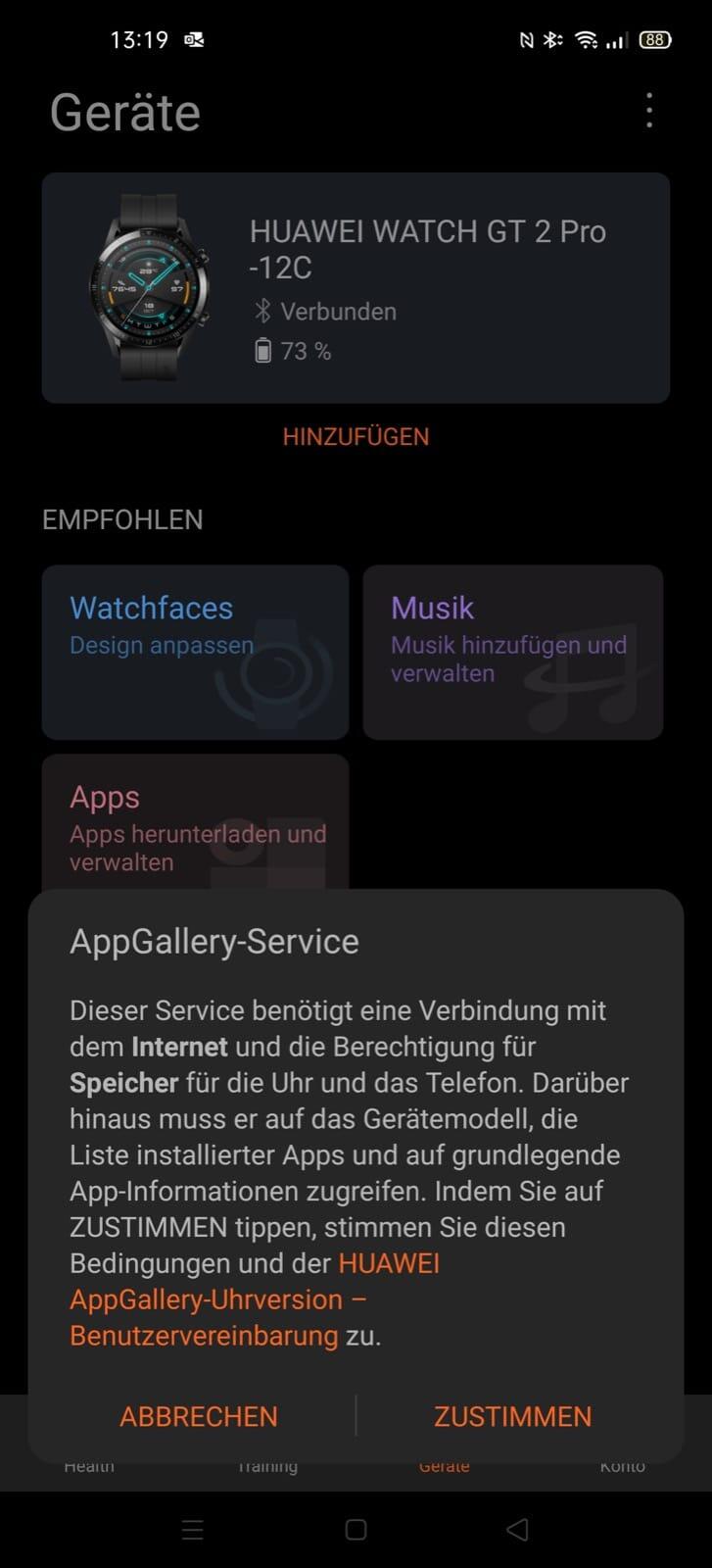The height and width of the screenshot is (1568, 712).
Task: Go back using the system back button
Action: [x=517, y=1529]
